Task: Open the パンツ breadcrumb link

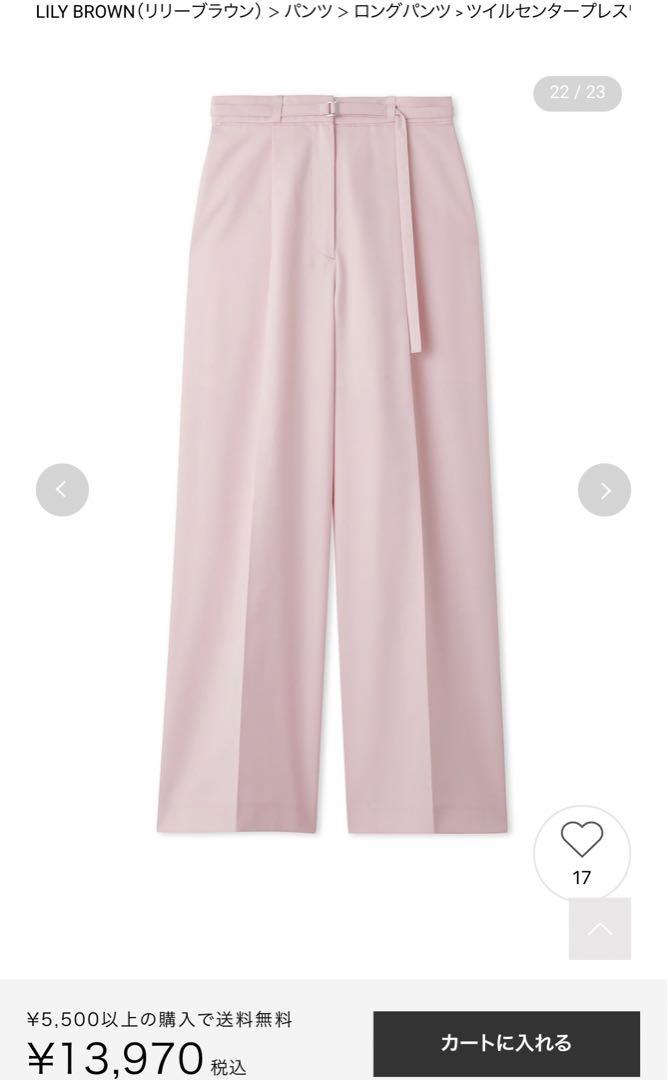Action: (309, 11)
